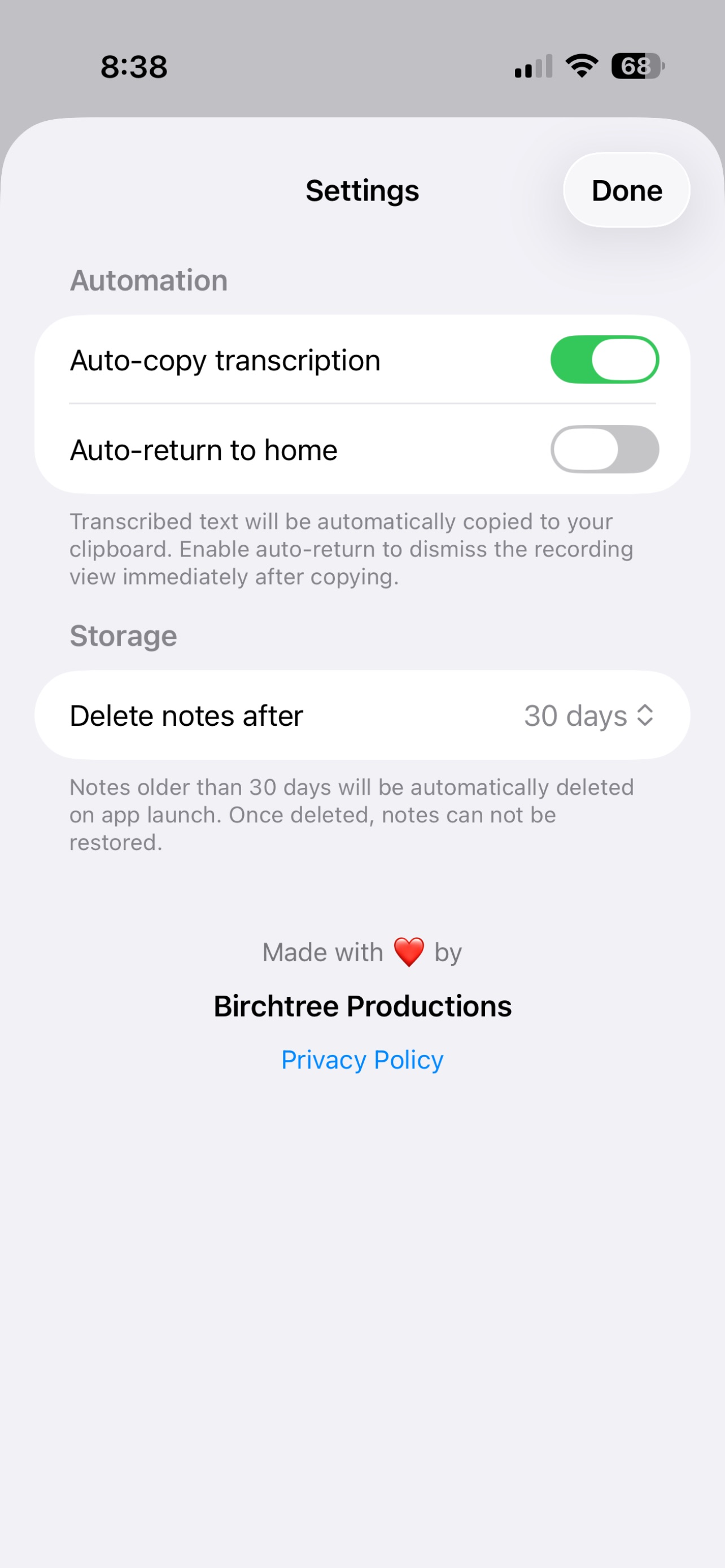Tap Done to close settings

626,190
